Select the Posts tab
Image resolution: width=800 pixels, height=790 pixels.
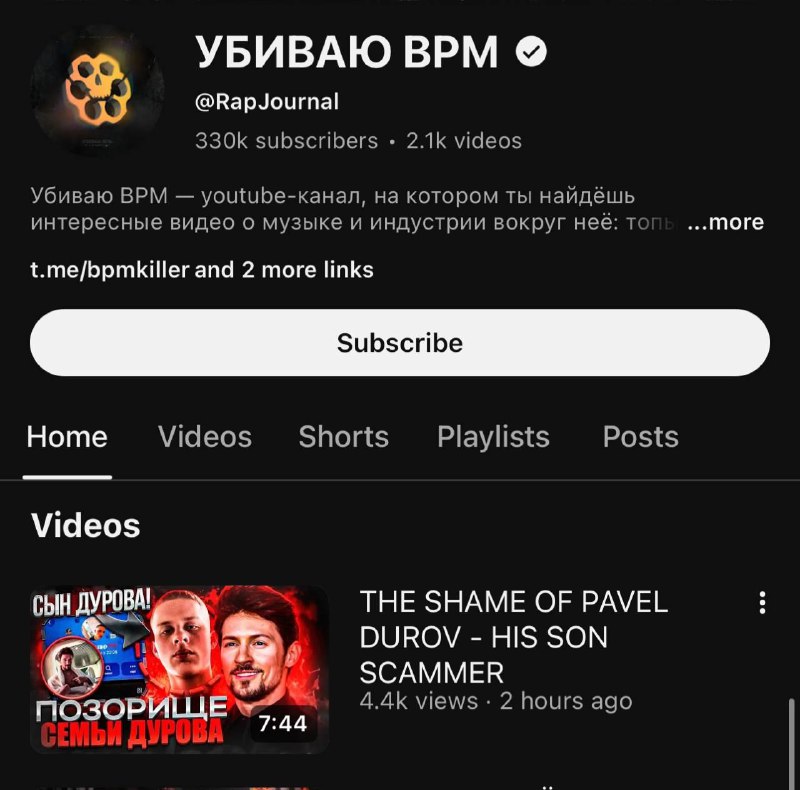point(640,437)
